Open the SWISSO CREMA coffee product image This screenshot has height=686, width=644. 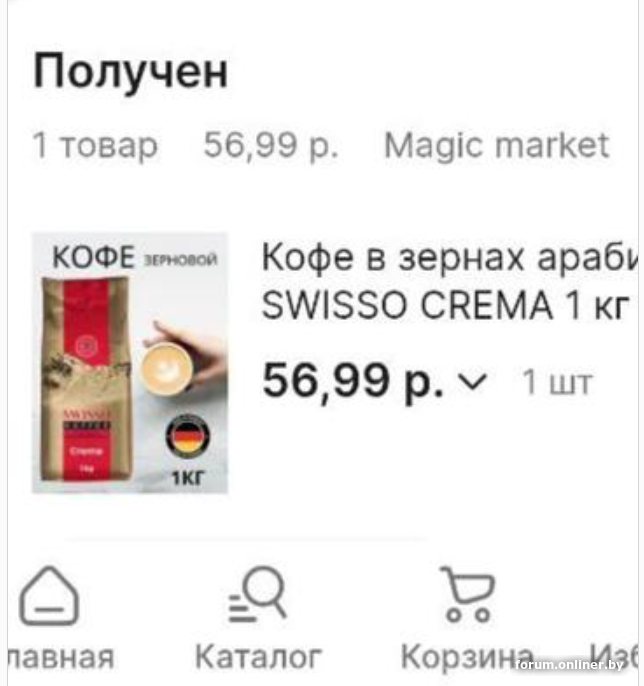pos(130,364)
